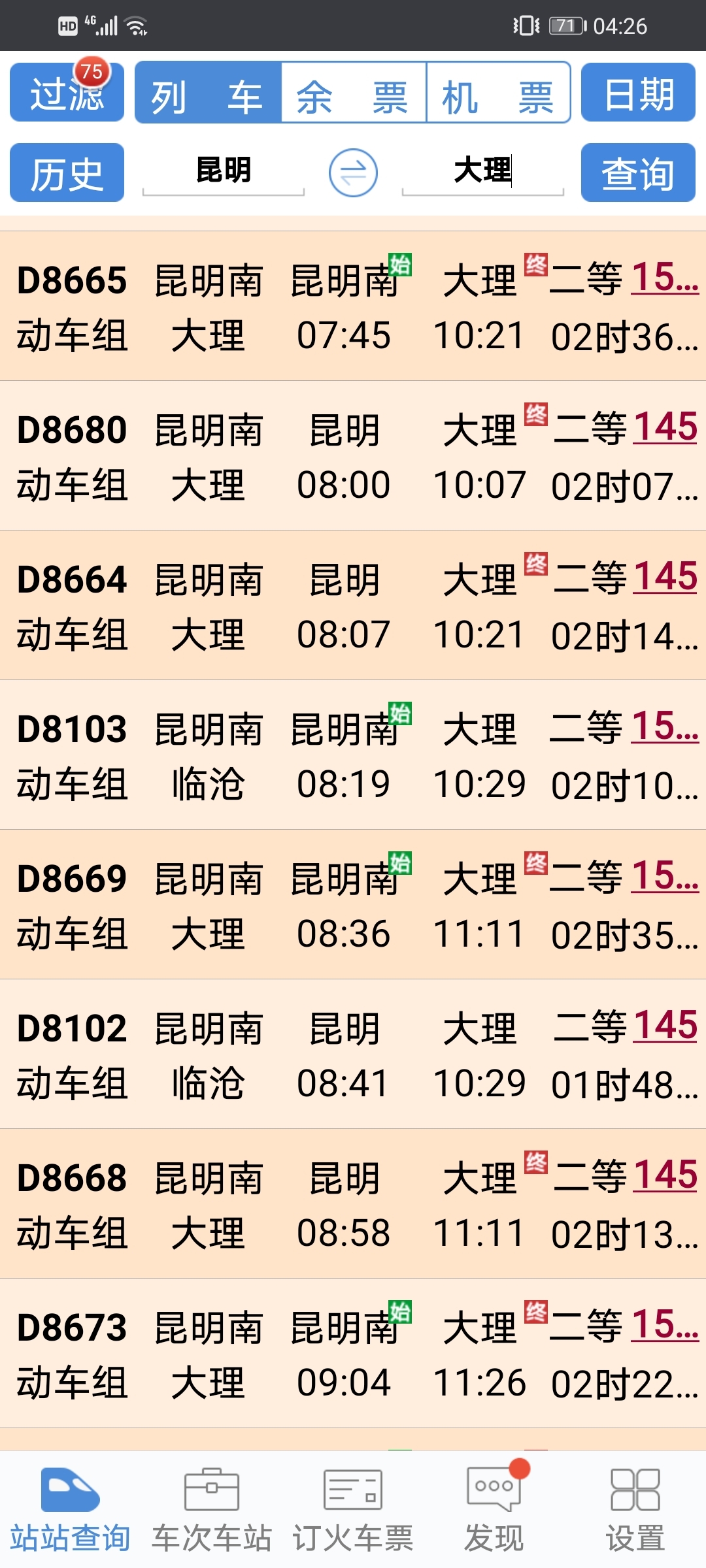Open train D8664 departing 08:07
Image resolution: width=706 pixels, height=1568 pixels.
pyautogui.click(x=353, y=605)
